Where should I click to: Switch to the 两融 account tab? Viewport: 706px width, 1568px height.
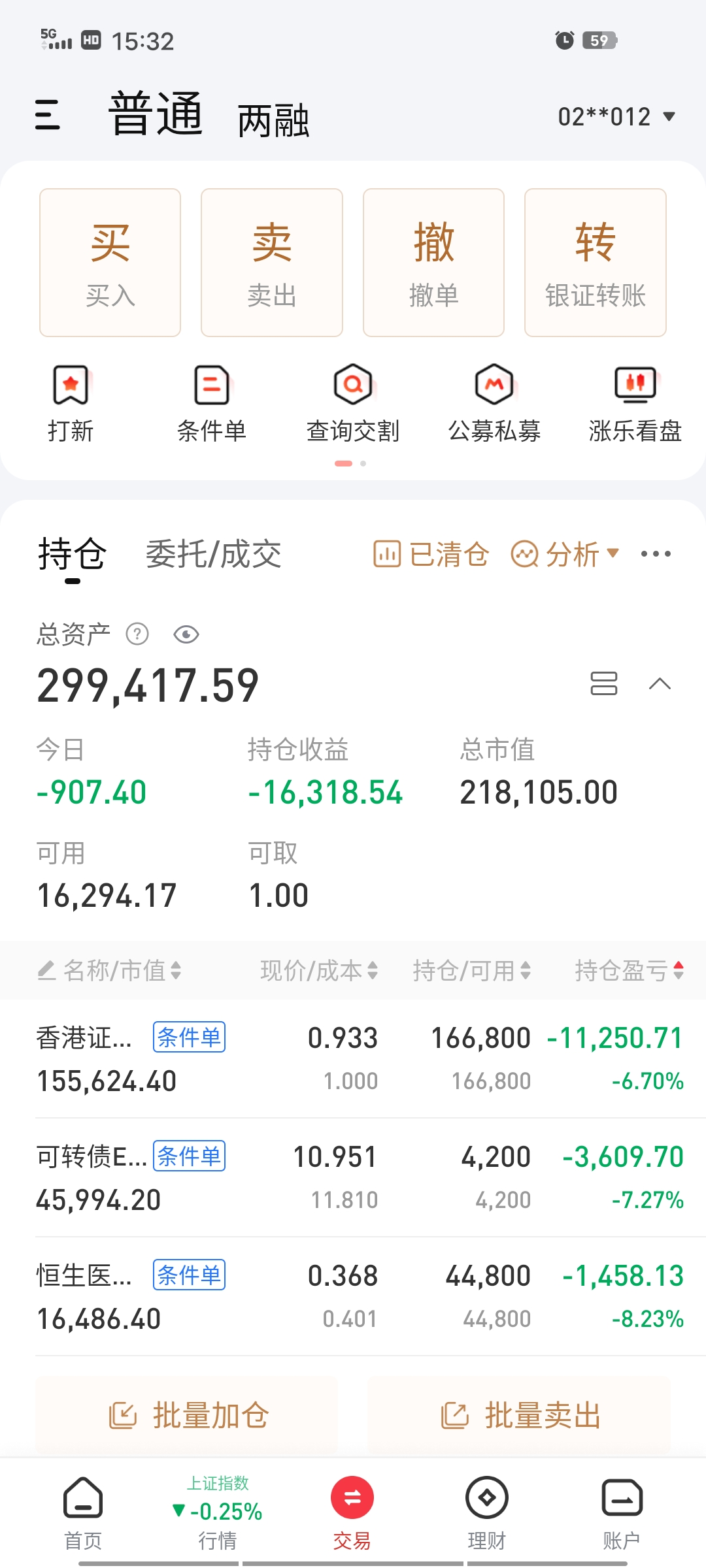click(273, 121)
